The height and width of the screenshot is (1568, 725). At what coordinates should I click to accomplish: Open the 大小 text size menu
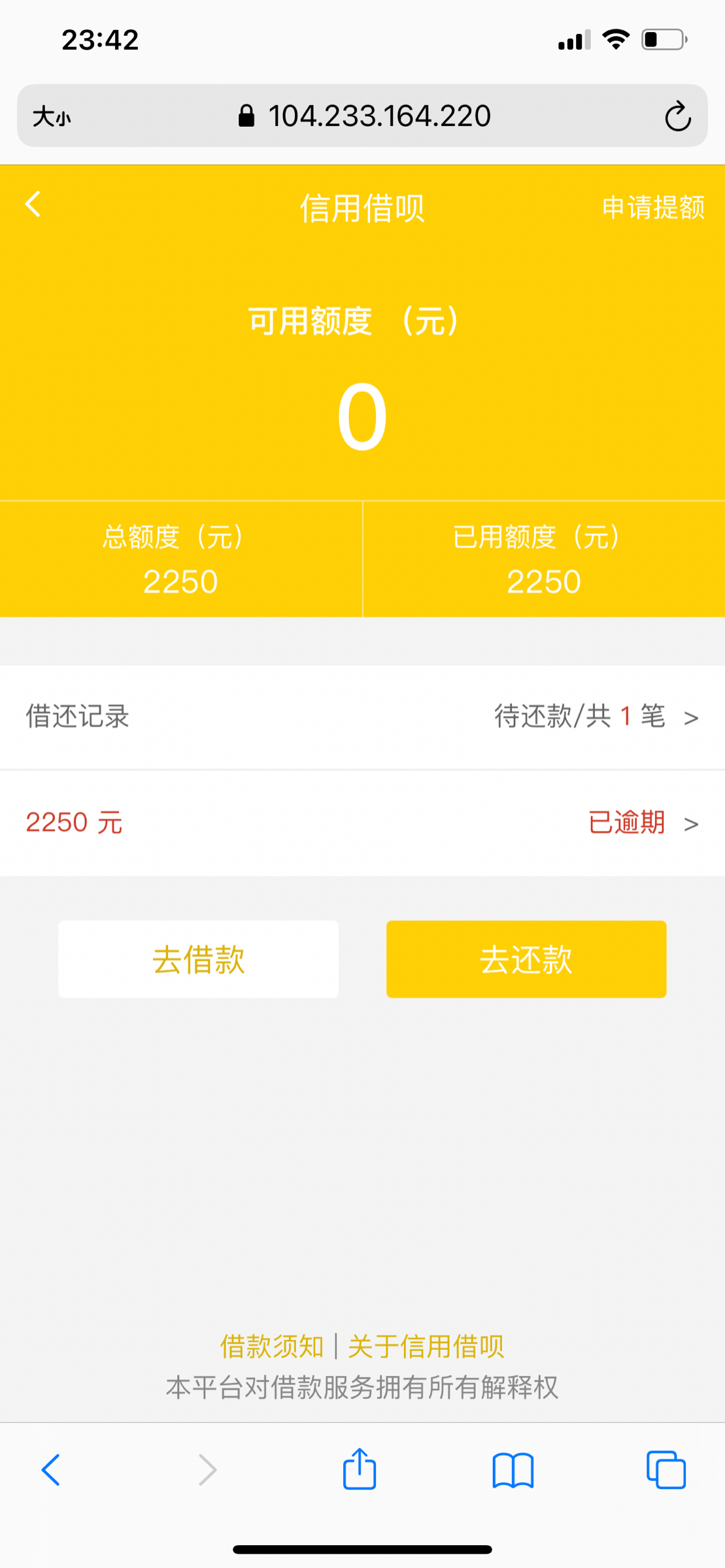(52, 117)
